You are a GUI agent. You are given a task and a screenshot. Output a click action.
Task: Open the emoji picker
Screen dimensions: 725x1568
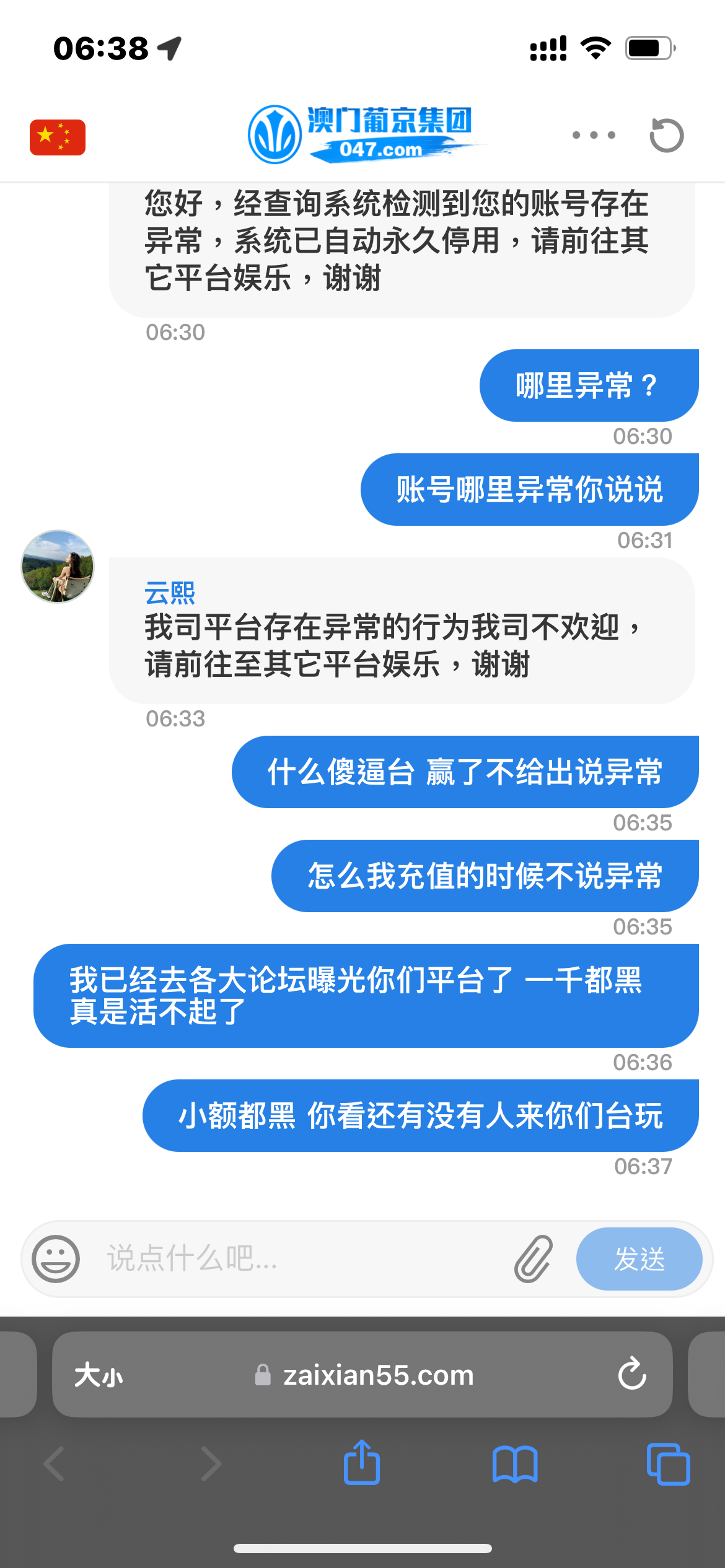click(56, 1258)
